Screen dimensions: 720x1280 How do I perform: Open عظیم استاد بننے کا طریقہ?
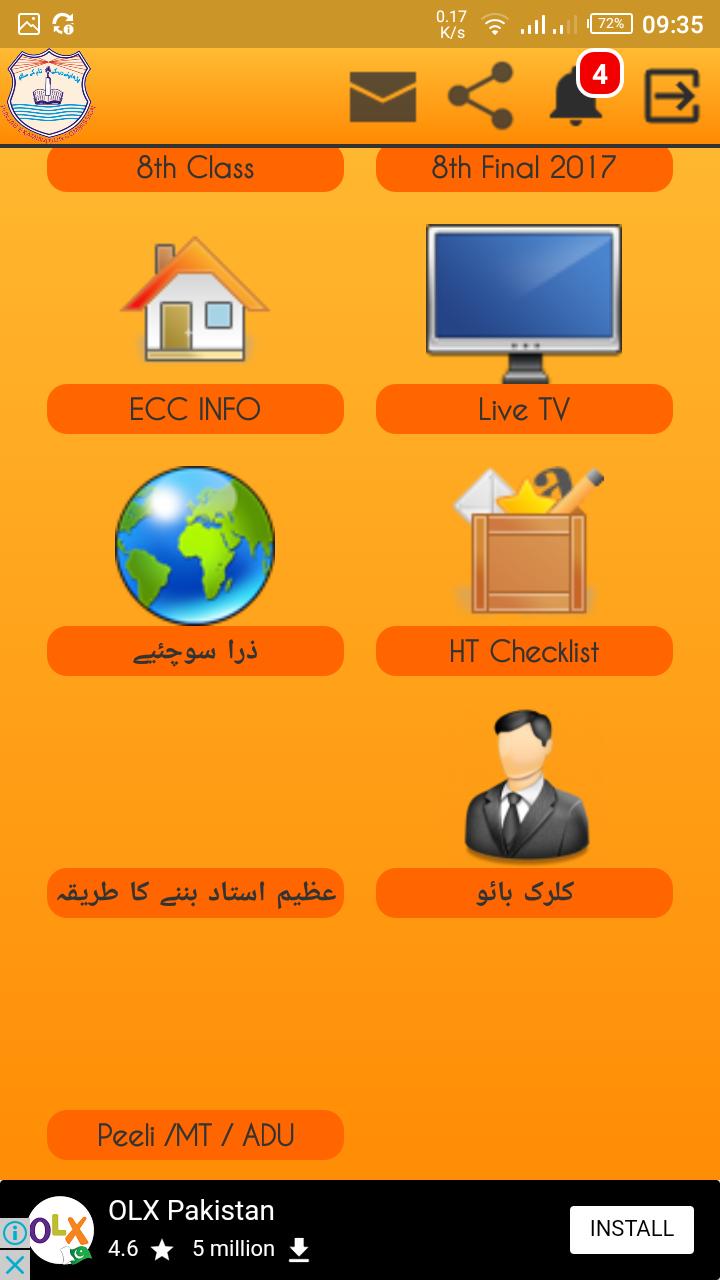click(195, 893)
